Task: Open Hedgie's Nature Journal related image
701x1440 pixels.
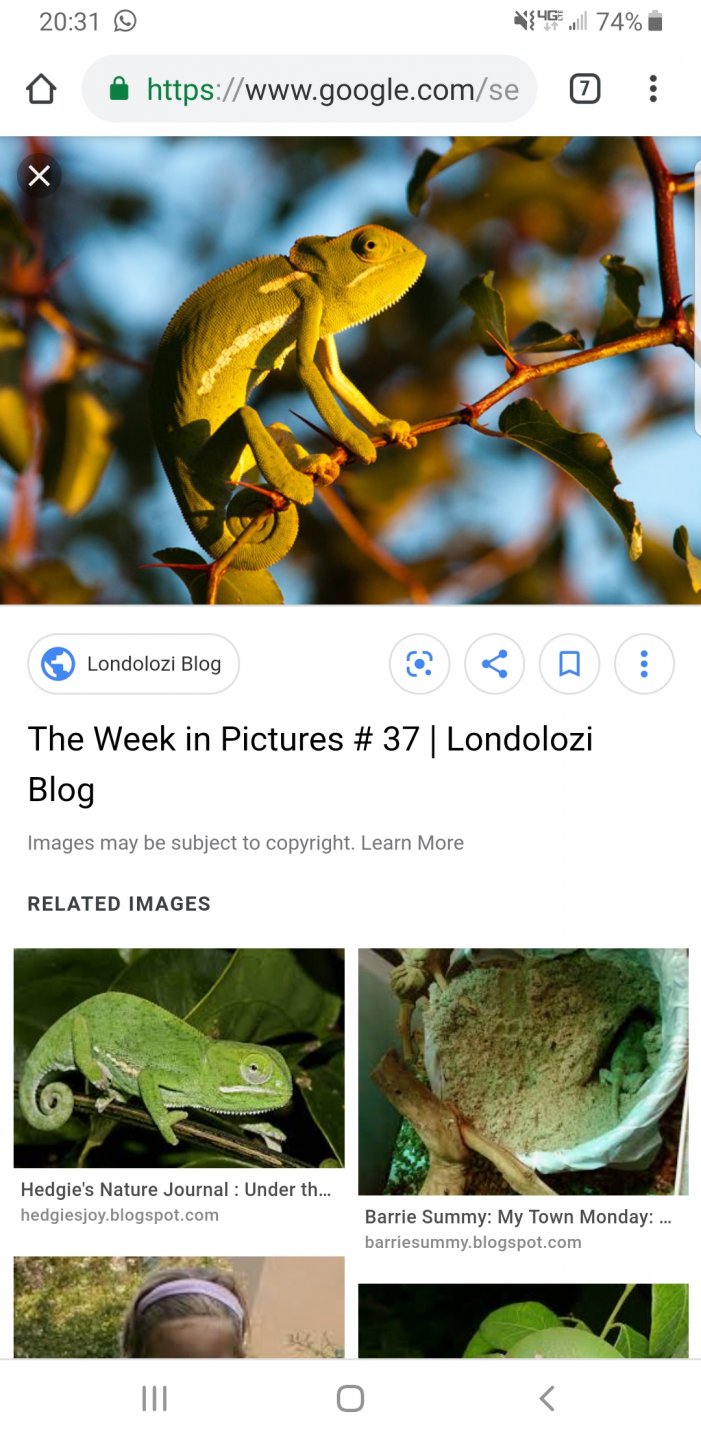Action: point(179,1058)
